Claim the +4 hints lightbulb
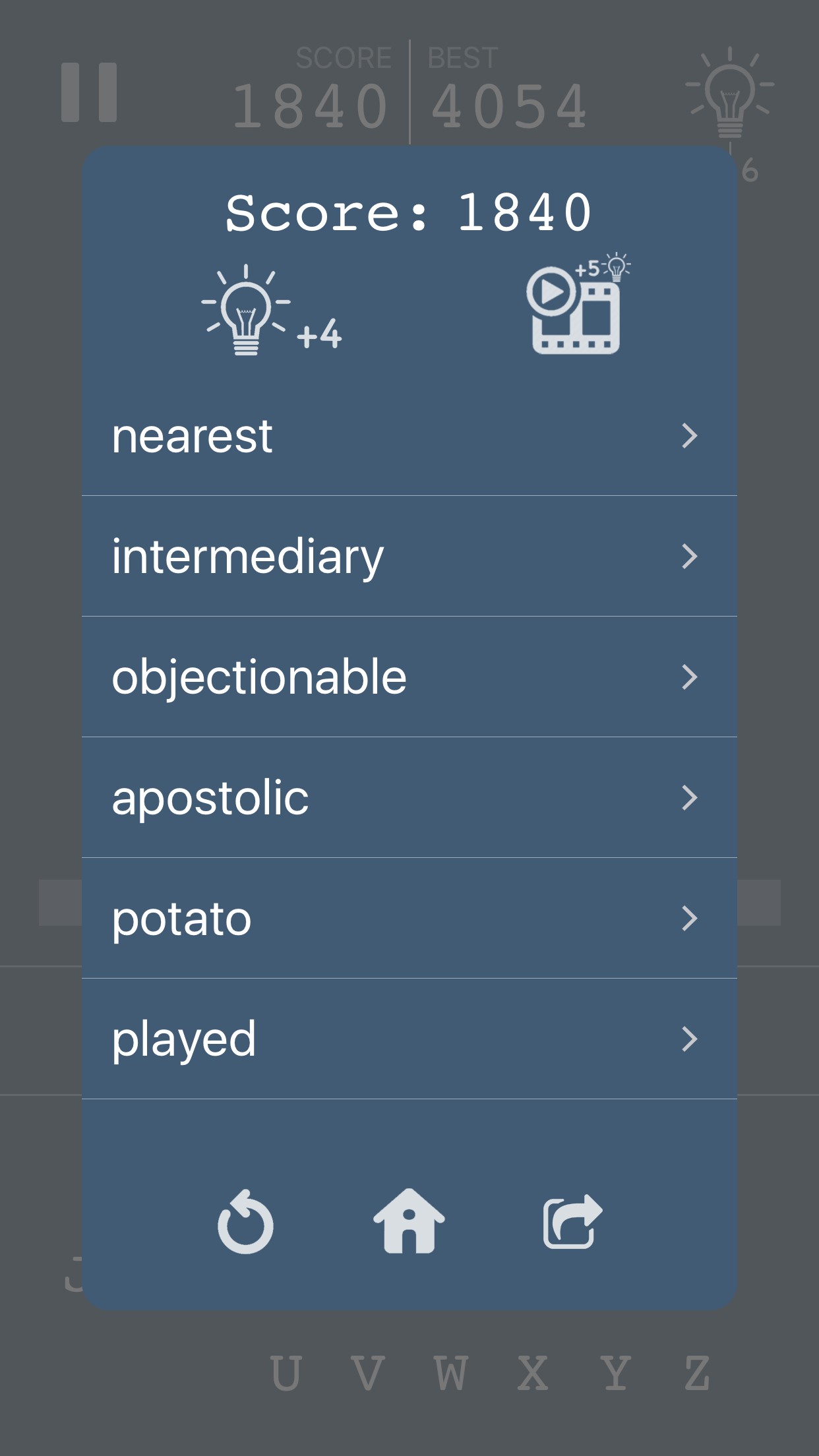This screenshot has width=819, height=1456. [271, 310]
